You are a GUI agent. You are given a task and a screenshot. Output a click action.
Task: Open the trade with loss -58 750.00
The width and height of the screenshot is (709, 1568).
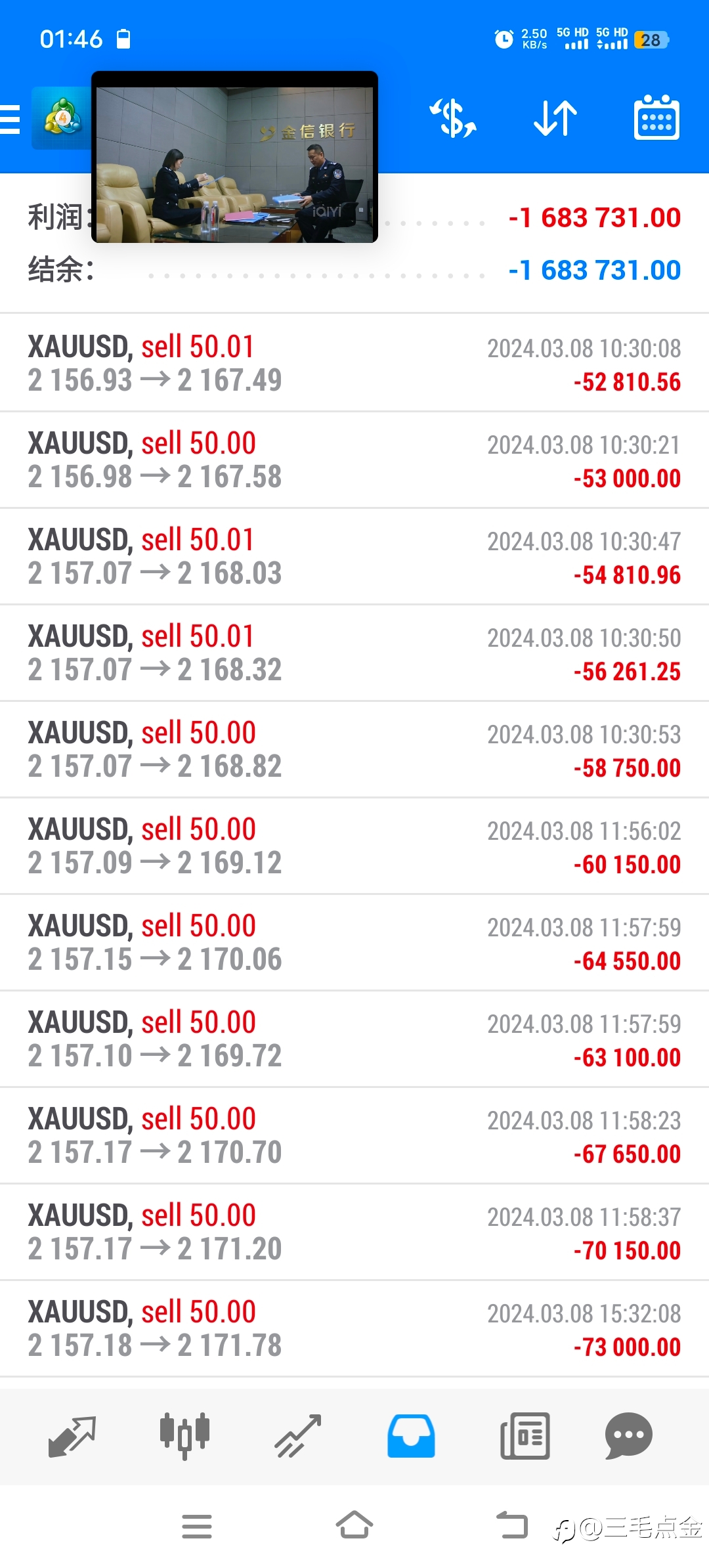click(354, 749)
